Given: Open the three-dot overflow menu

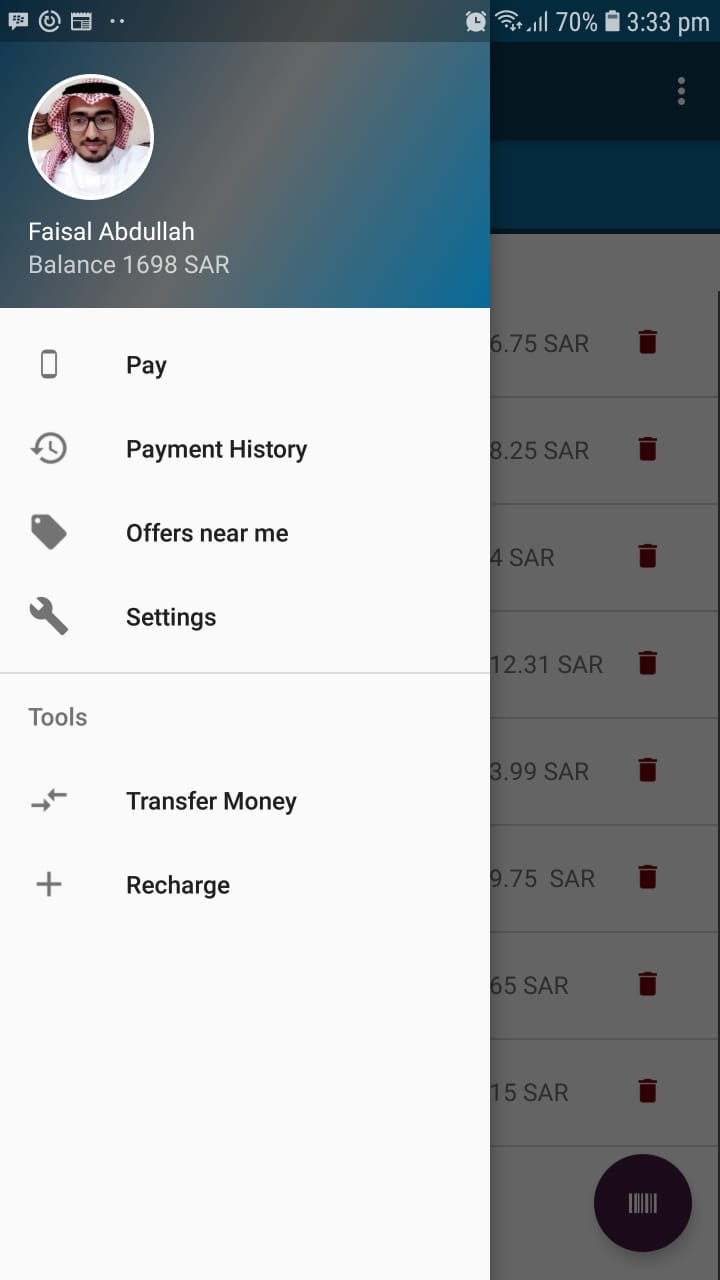Looking at the screenshot, I should 681,91.
